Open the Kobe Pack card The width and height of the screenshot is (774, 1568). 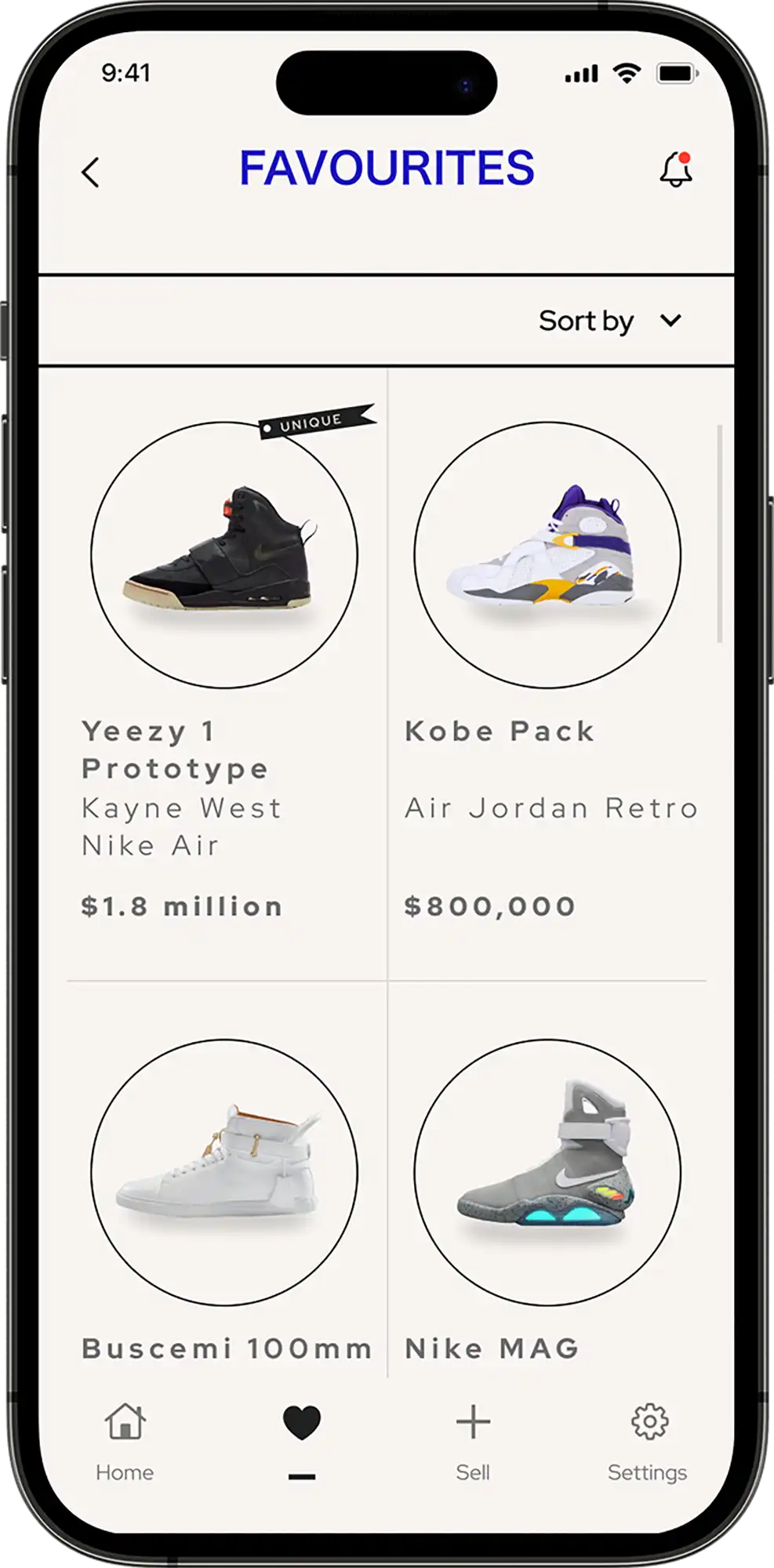tap(547, 555)
